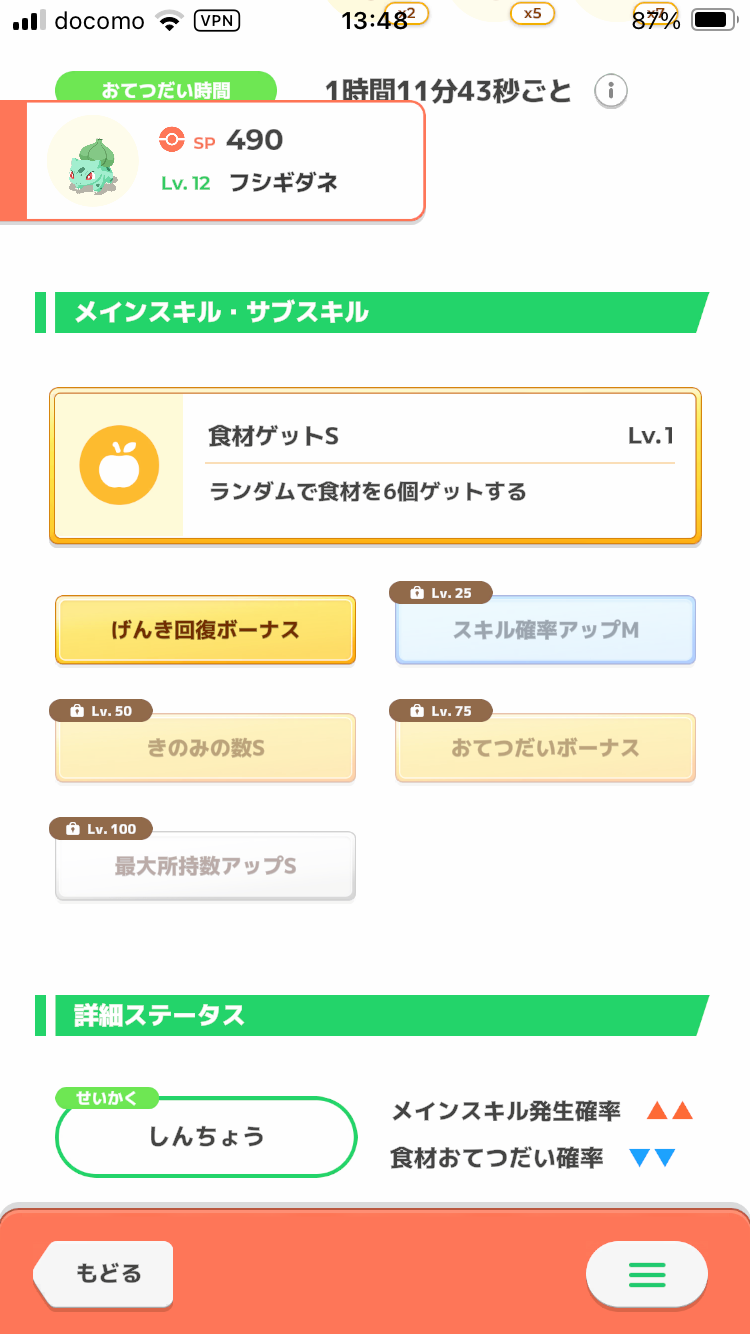View the locked スキル確率アップM sub skill

click(x=545, y=630)
